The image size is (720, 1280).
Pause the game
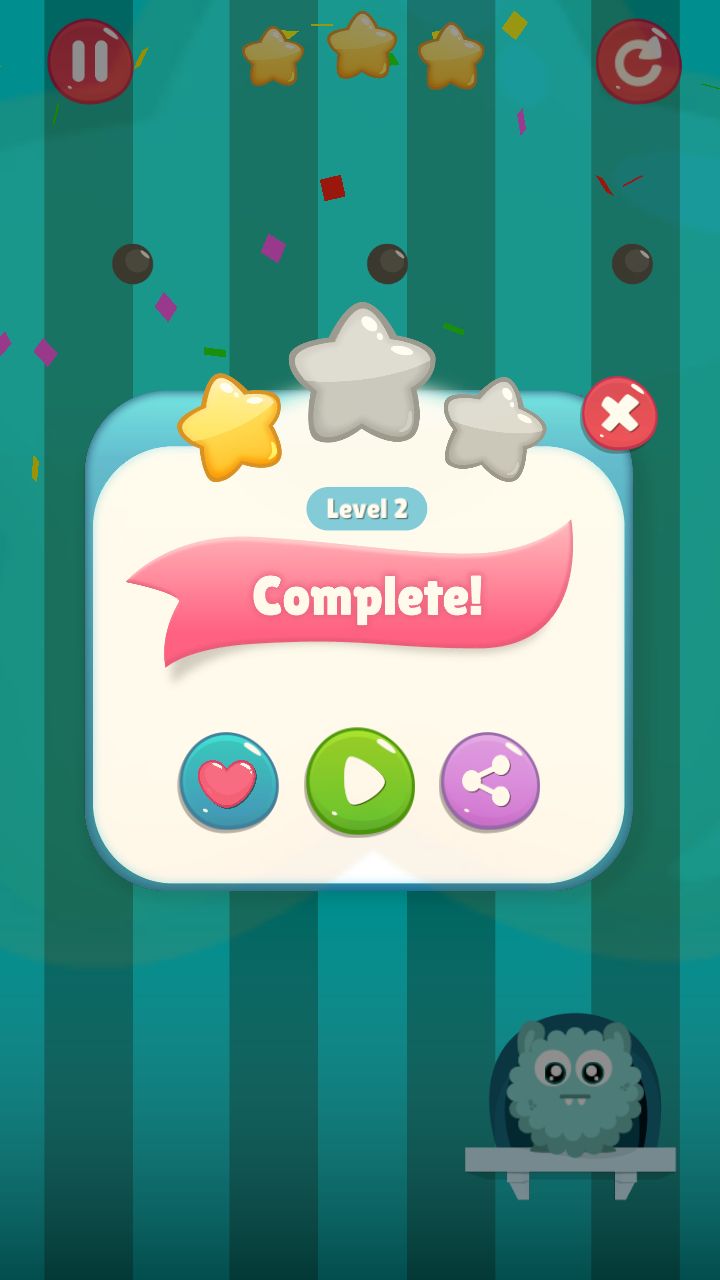click(x=90, y=61)
